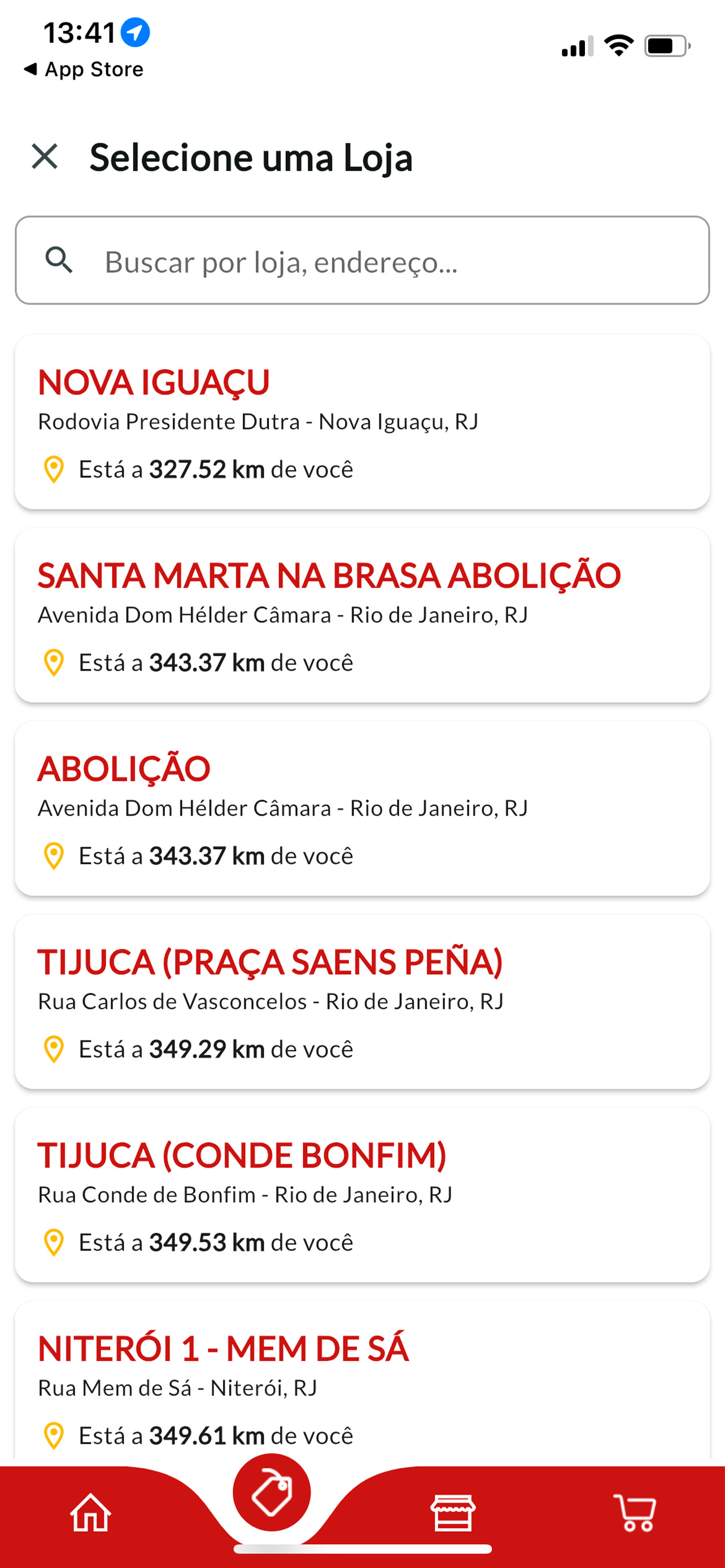Image resolution: width=725 pixels, height=1568 pixels.
Task: Close the store selection screen
Action: [x=45, y=156]
